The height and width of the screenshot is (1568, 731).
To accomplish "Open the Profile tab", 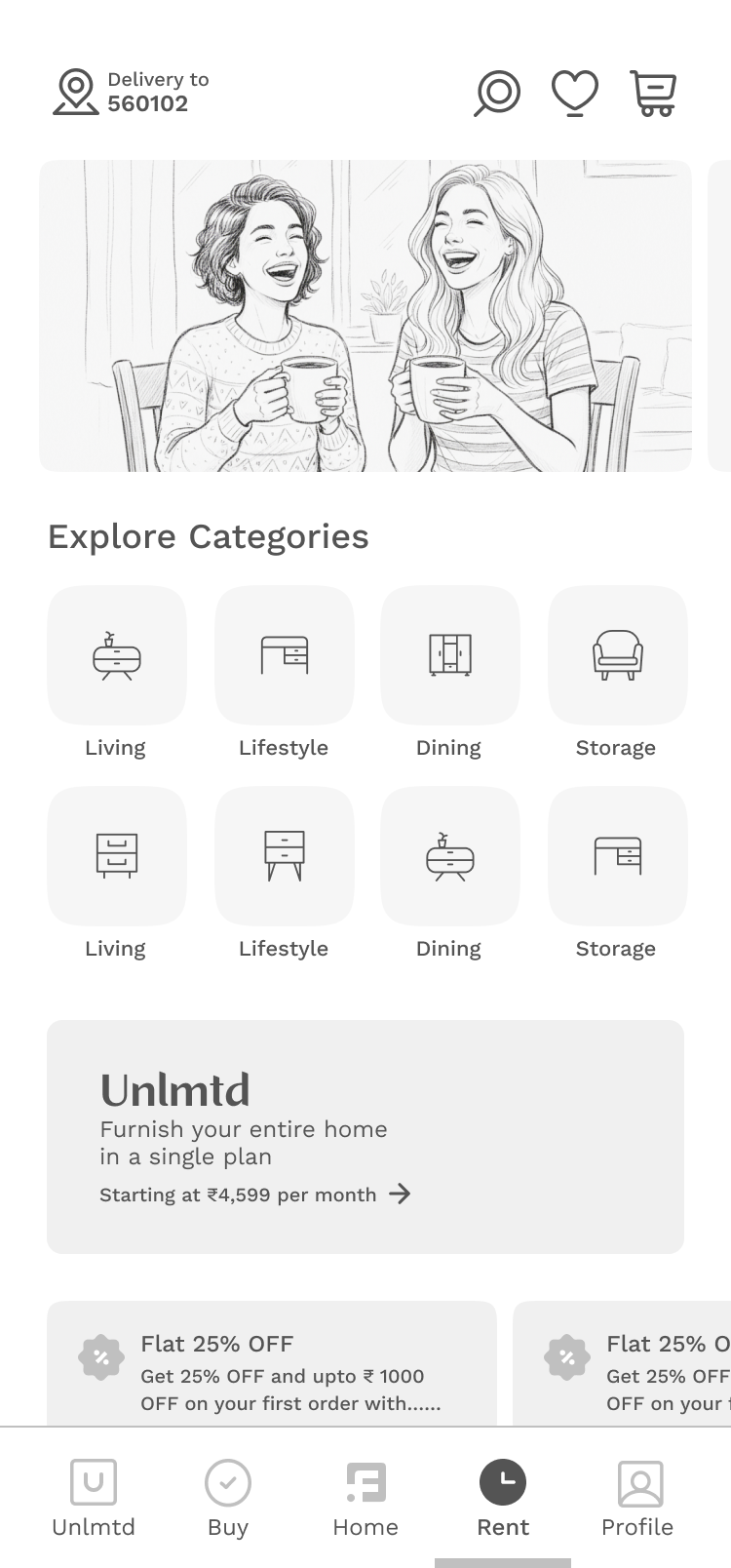I will (x=637, y=1499).
